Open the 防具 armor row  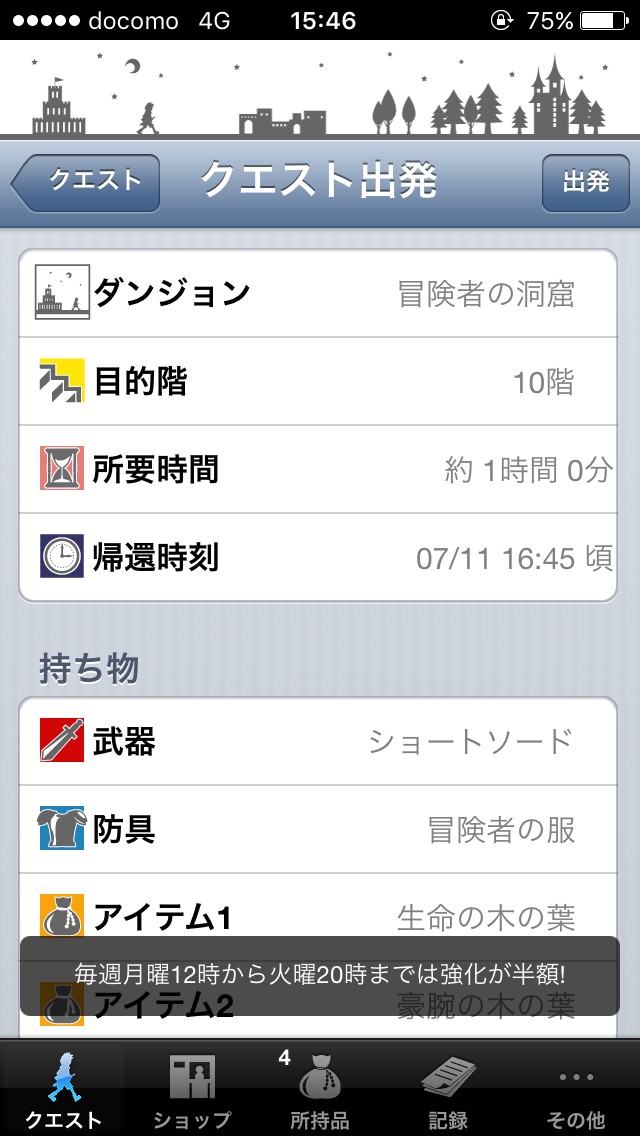318,829
